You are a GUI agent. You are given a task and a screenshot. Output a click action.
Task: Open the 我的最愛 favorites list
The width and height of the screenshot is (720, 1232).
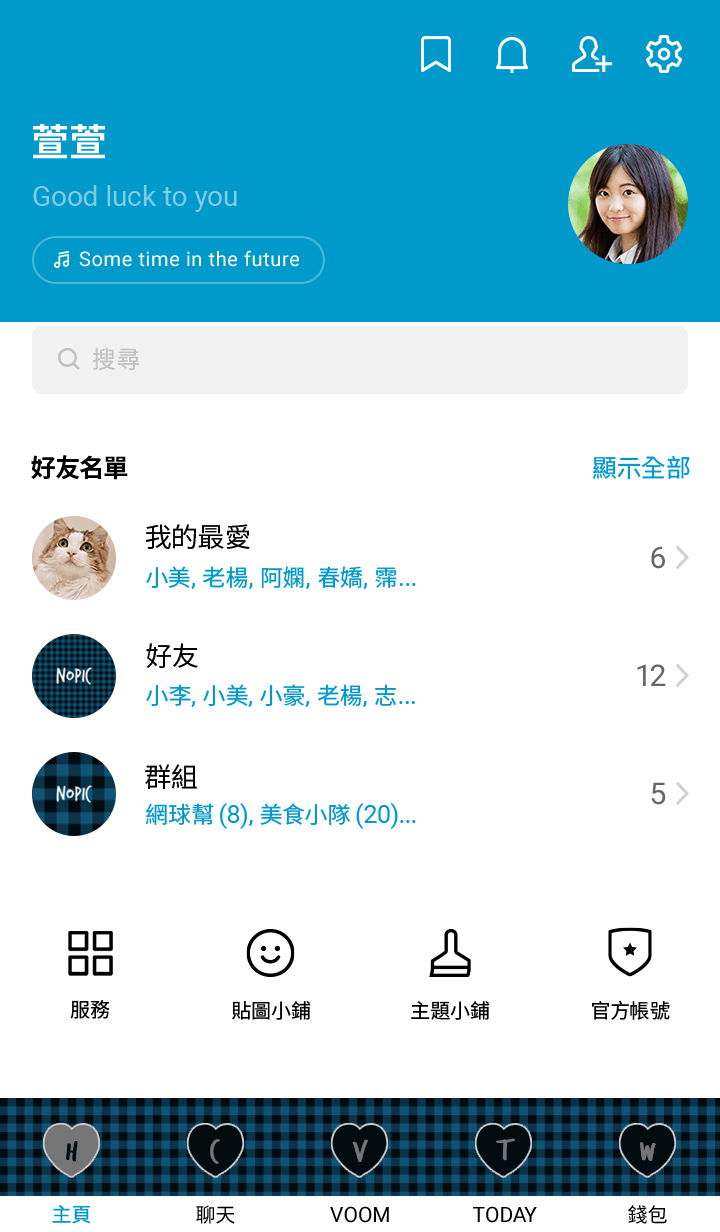[360, 558]
